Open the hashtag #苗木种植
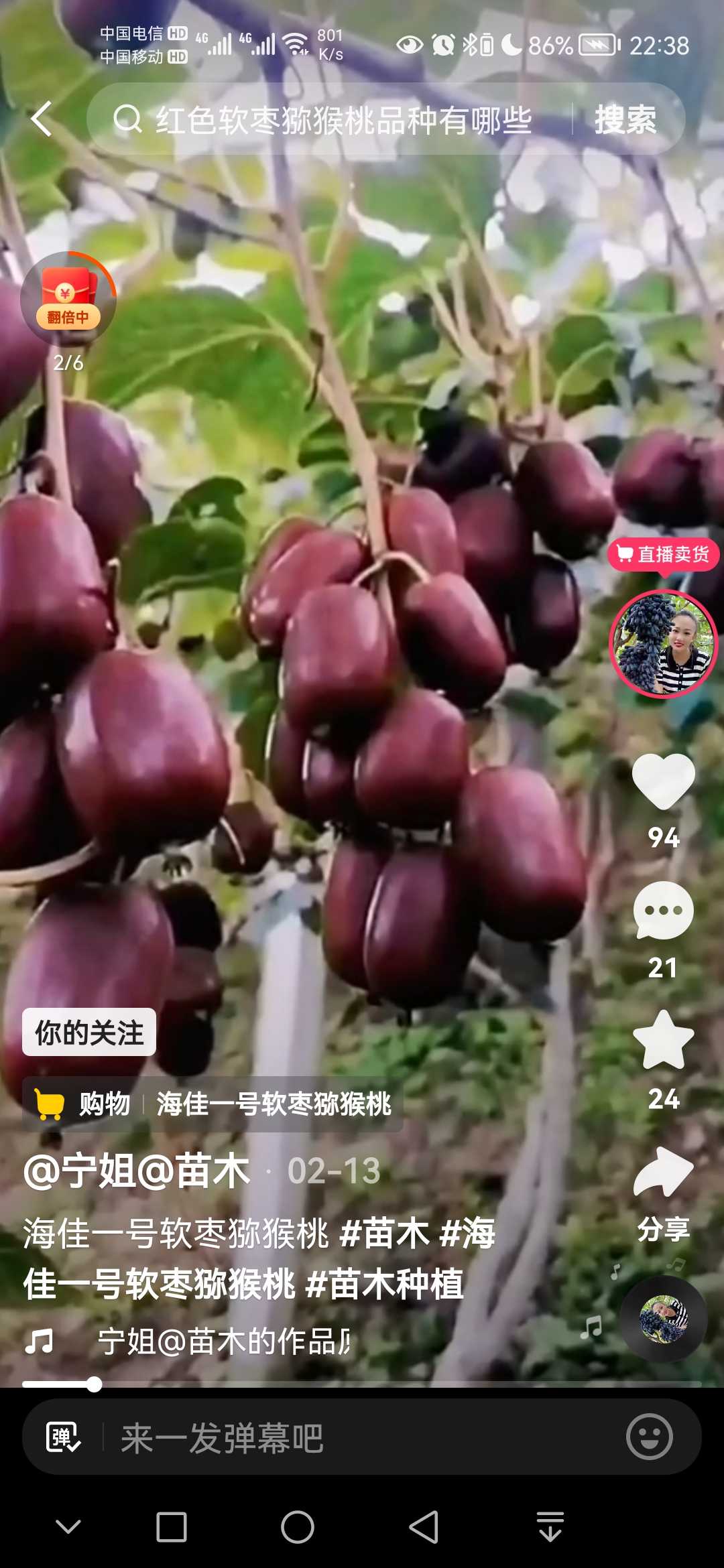This screenshot has height=1568, width=724. tap(383, 1284)
